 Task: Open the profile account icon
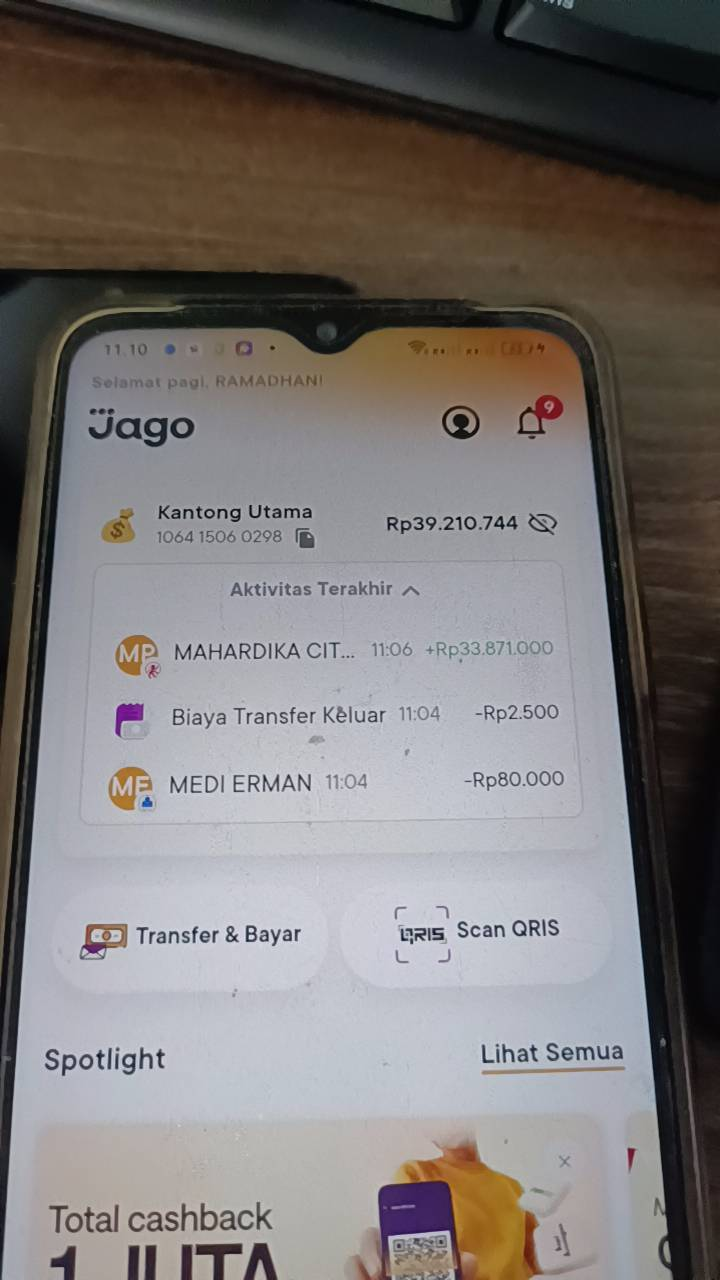tap(461, 423)
